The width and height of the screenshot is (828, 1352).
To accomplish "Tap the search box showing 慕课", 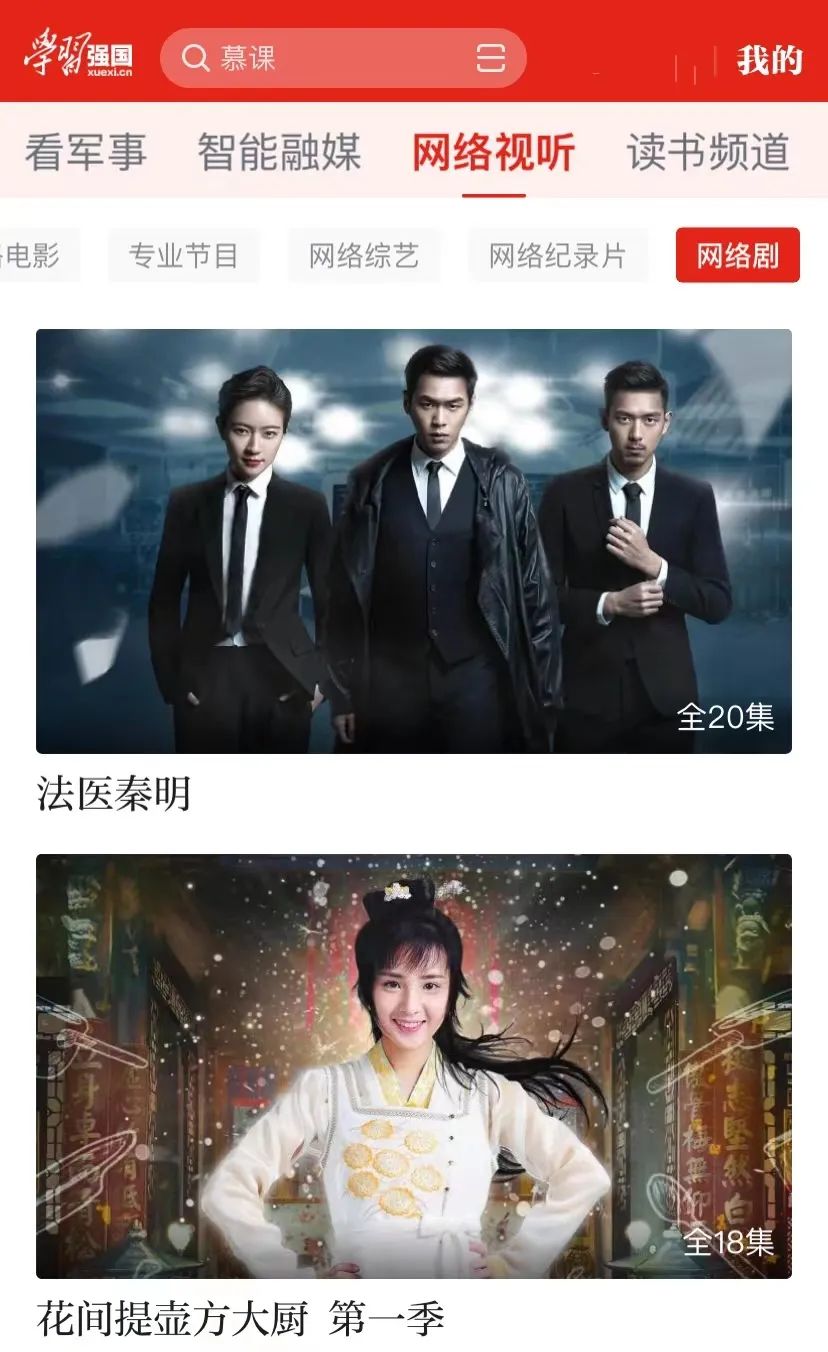I will pos(320,58).
